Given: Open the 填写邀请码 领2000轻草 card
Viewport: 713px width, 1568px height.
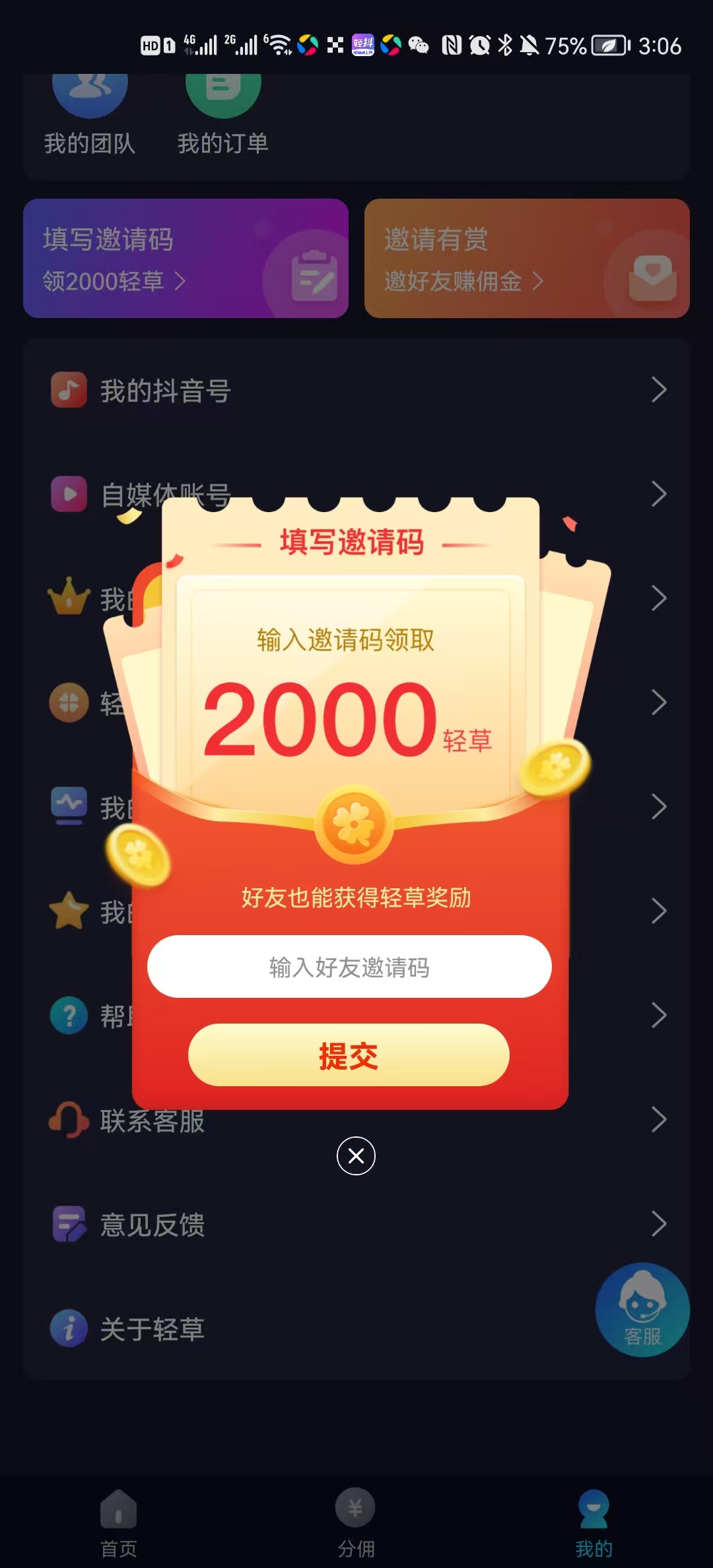Looking at the screenshot, I should tap(186, 259).
